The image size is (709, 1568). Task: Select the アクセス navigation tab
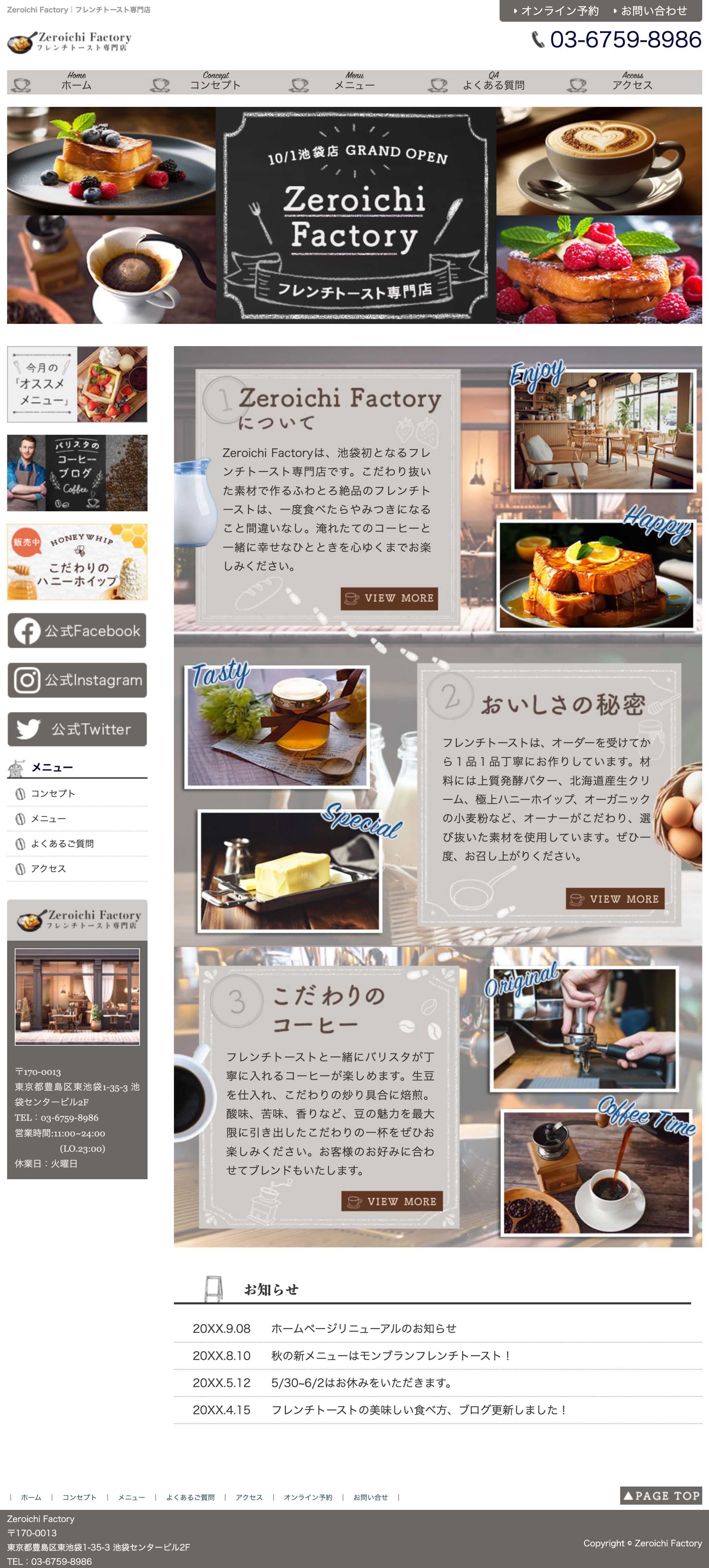point(632,82)
